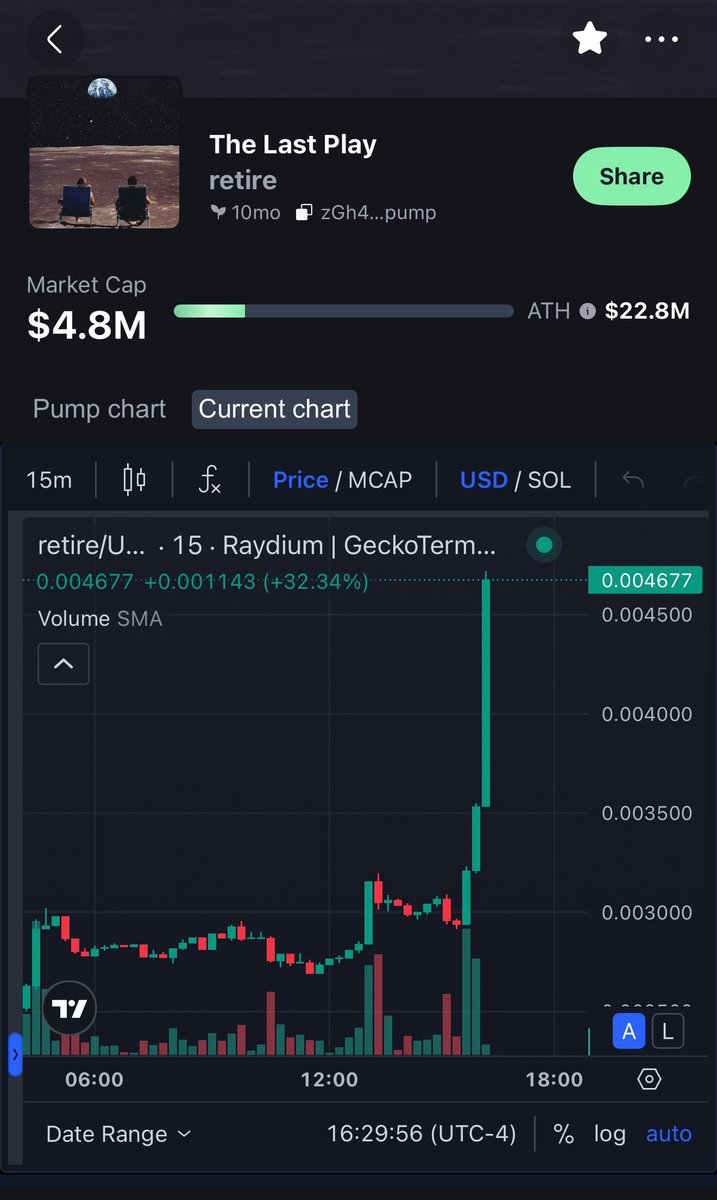The height and width of the screenshot is (1200, 717).
Task: Toggle between Price and MCAP
Action: tap(342, 480)
